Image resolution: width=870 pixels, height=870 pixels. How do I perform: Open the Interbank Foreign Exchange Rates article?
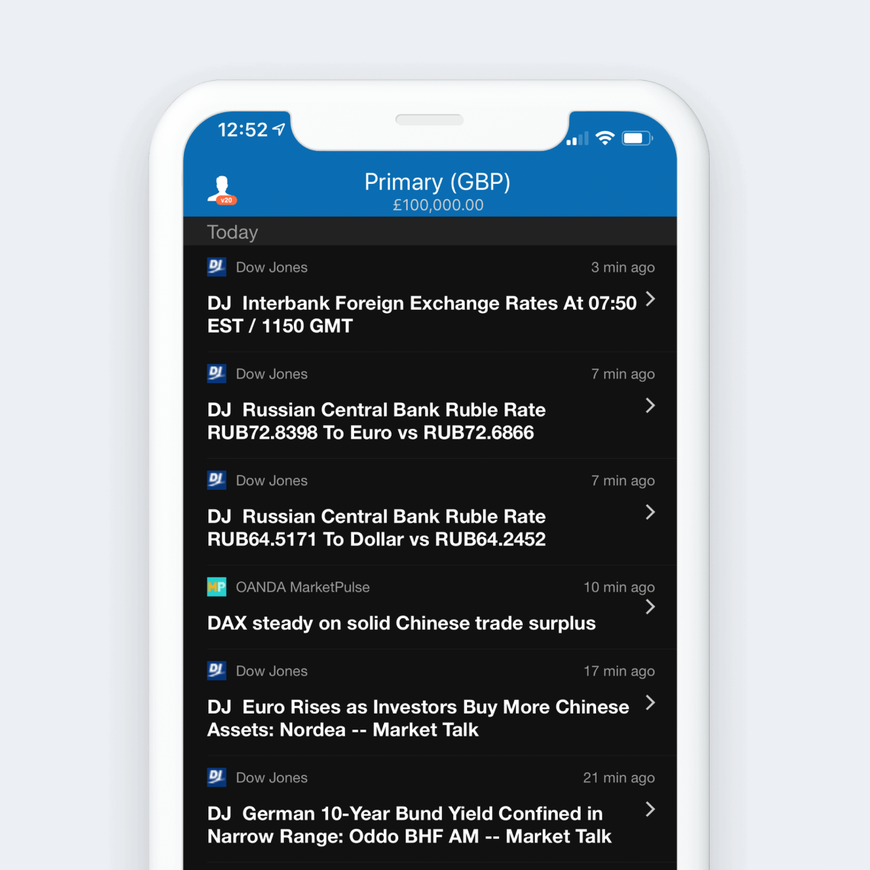coord(421,314)
